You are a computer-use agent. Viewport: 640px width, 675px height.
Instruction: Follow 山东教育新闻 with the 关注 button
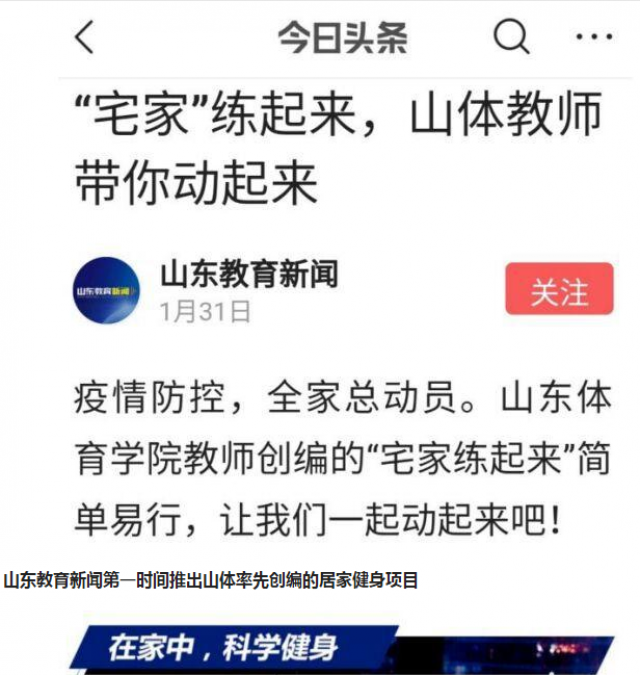[559, 290]
